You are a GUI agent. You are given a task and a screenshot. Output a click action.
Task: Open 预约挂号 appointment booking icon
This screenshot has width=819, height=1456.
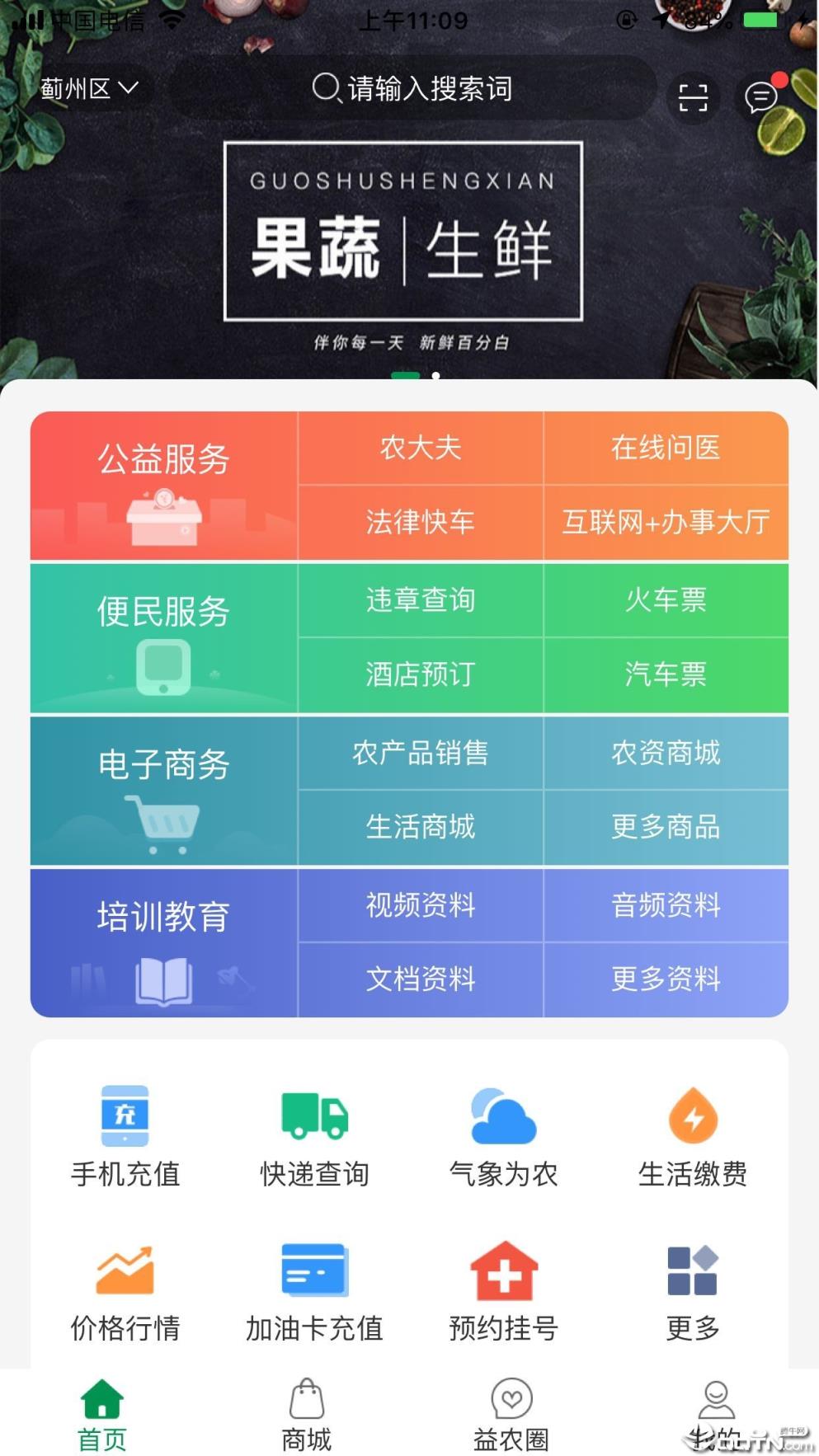click(504, 1290)
